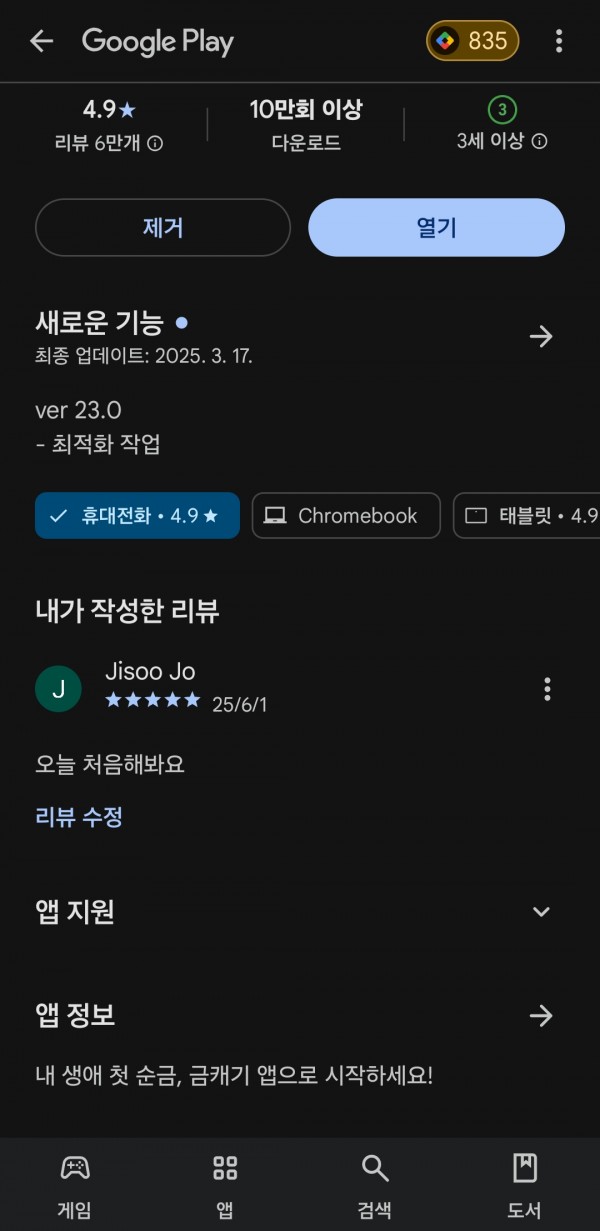The image size is (600, 1231).
Task: Open the 새로운 기능 arrow
Action: [541, 337]
